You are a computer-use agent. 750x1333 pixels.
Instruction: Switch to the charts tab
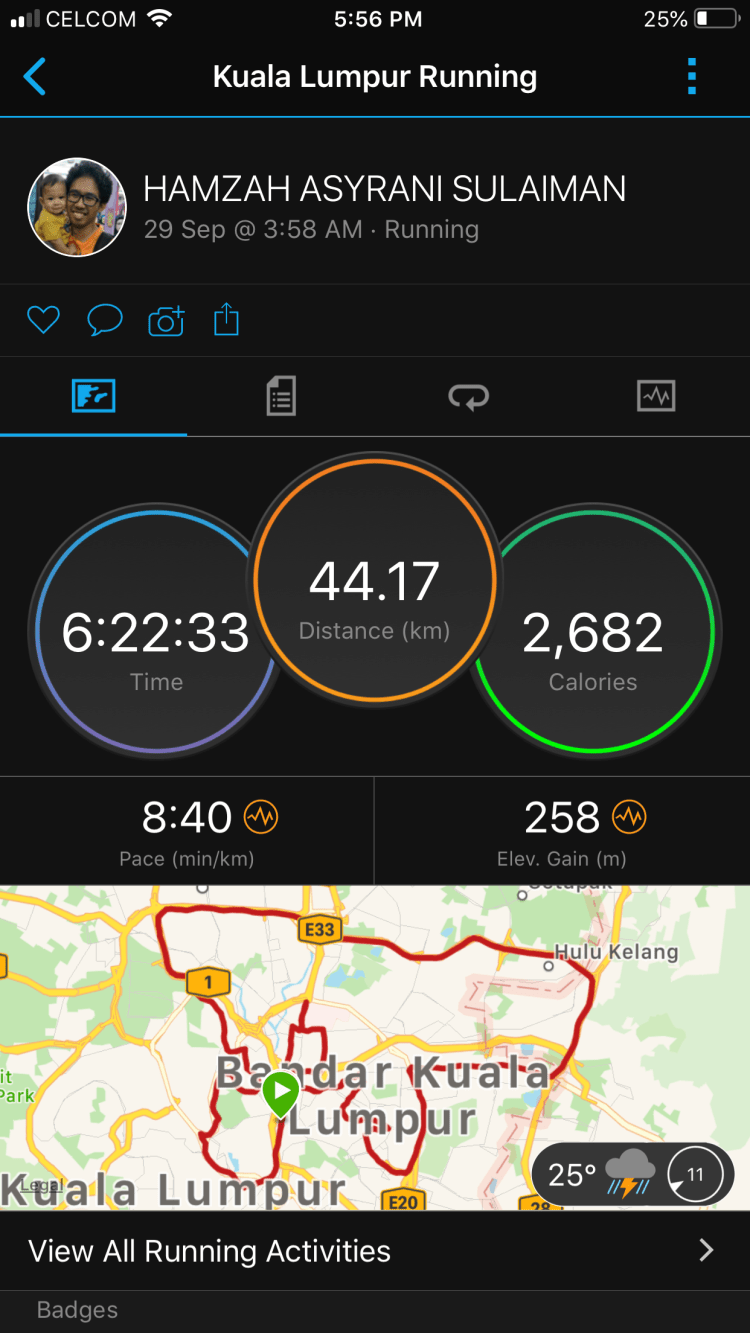tap(656, 397)
